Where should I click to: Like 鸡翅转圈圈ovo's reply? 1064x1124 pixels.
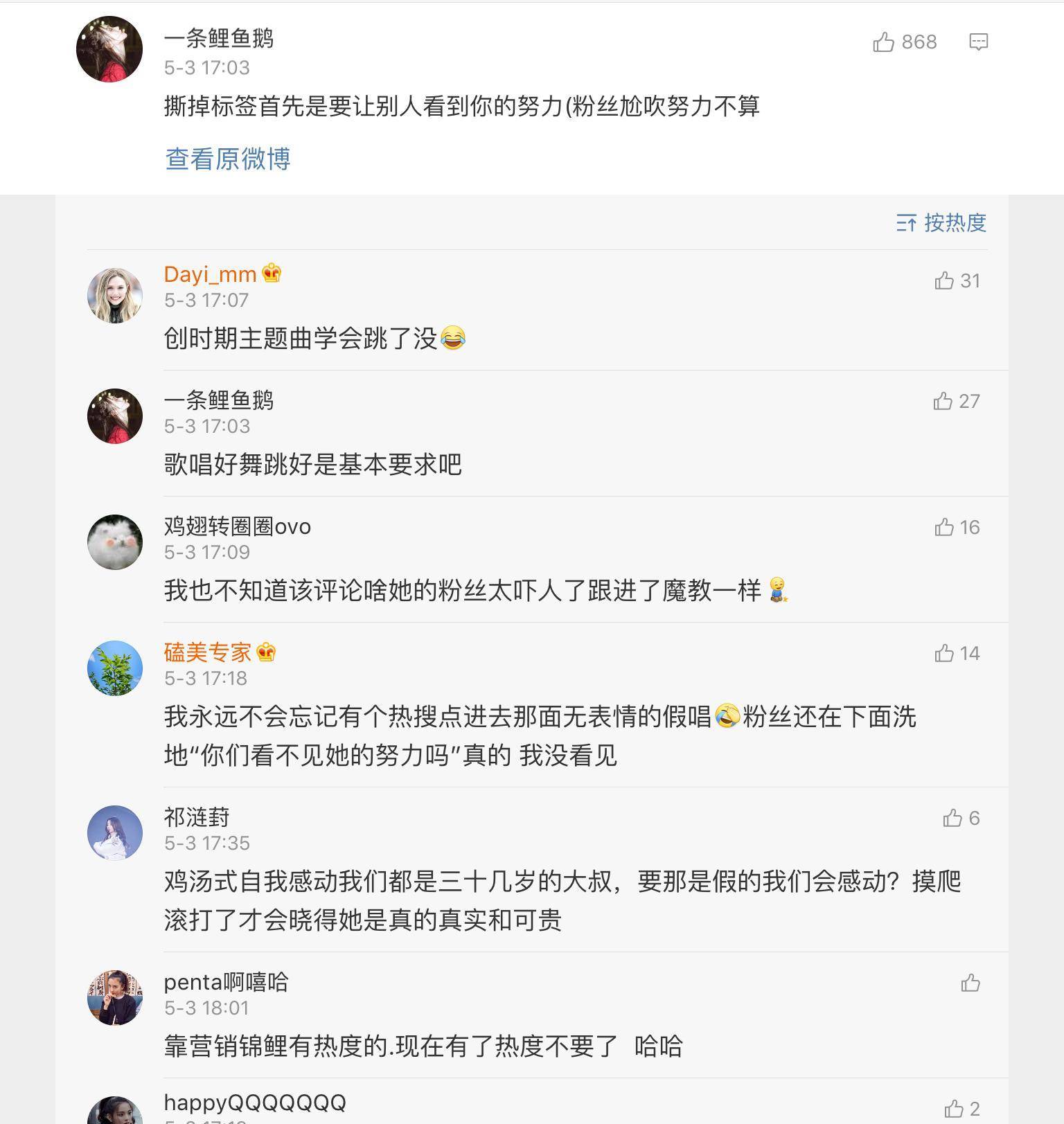click(944, 527)
